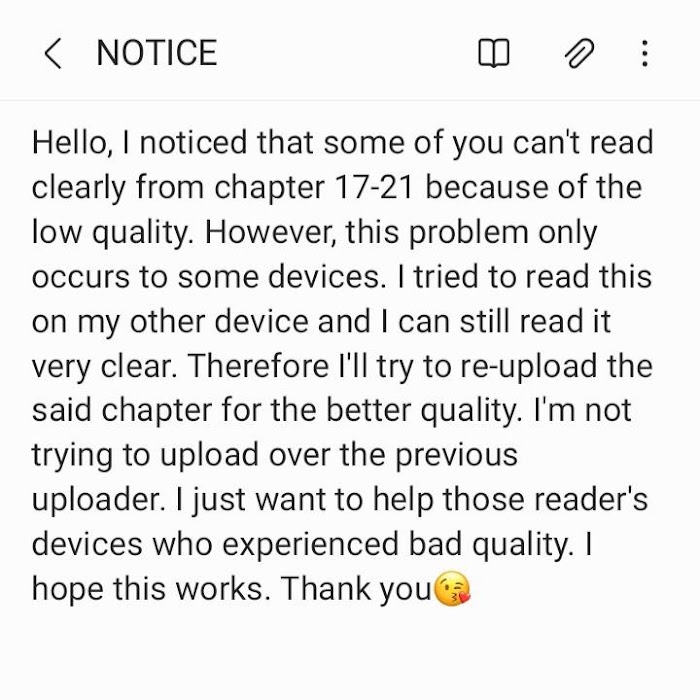Go back from the NOTICE note
The image size is (700, 700).
[53, 54]
